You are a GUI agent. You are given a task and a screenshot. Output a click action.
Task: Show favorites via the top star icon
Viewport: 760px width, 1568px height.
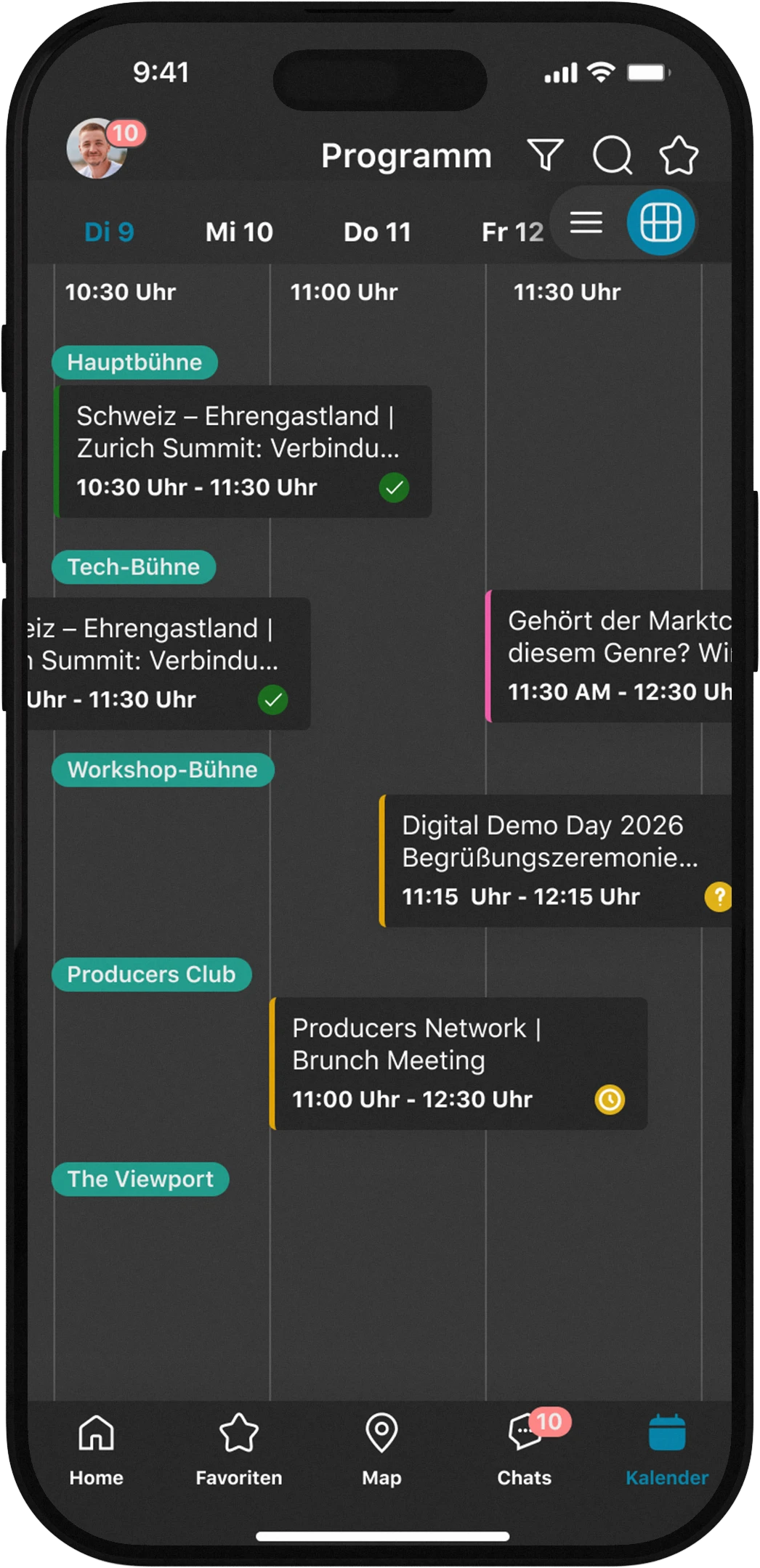coord(679,155)
